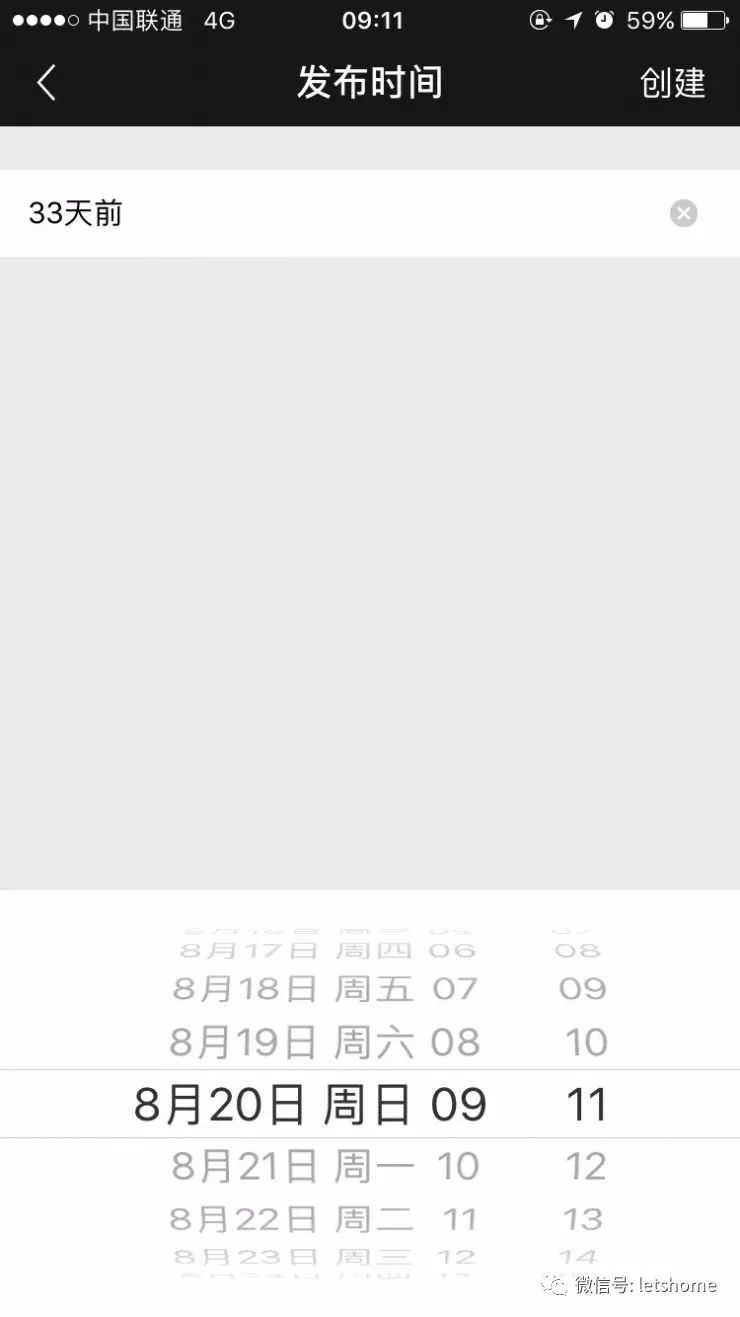Screen dimensions: 740x1317
Task: Focus the 33天前 input field
Action: pyautogui.click(x=340, y=213)
